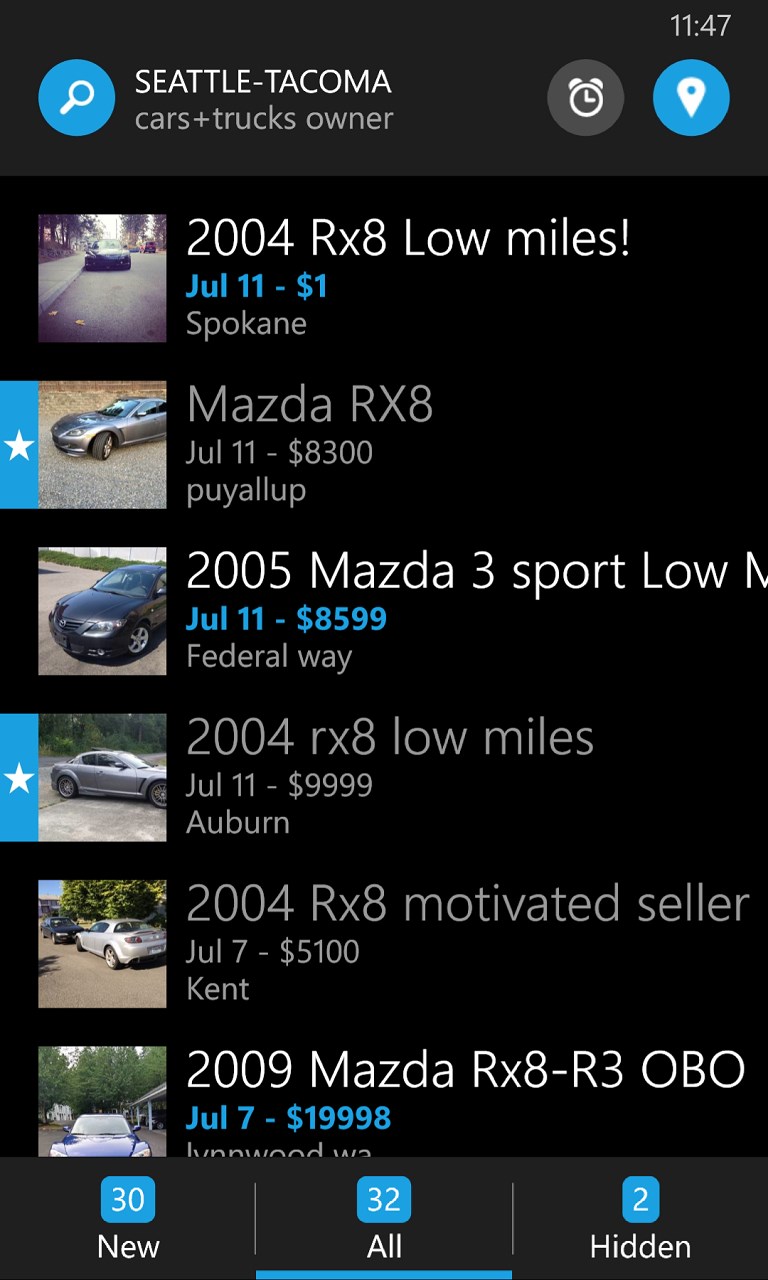Open the location pin button
Image resolution: width=768 pixels, height=1280 pixels.
[691, 98]
